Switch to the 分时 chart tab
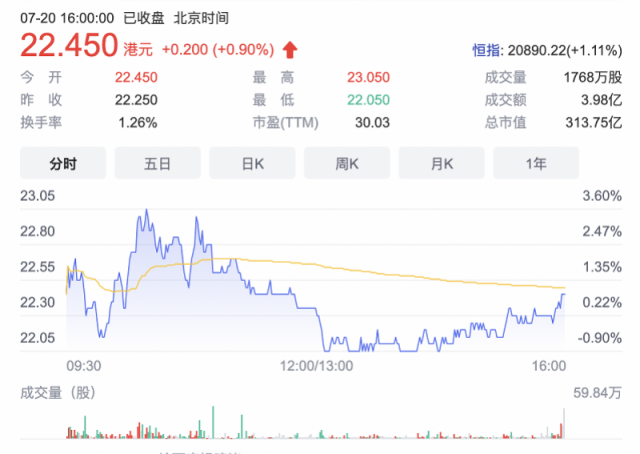 pos(63,163)
